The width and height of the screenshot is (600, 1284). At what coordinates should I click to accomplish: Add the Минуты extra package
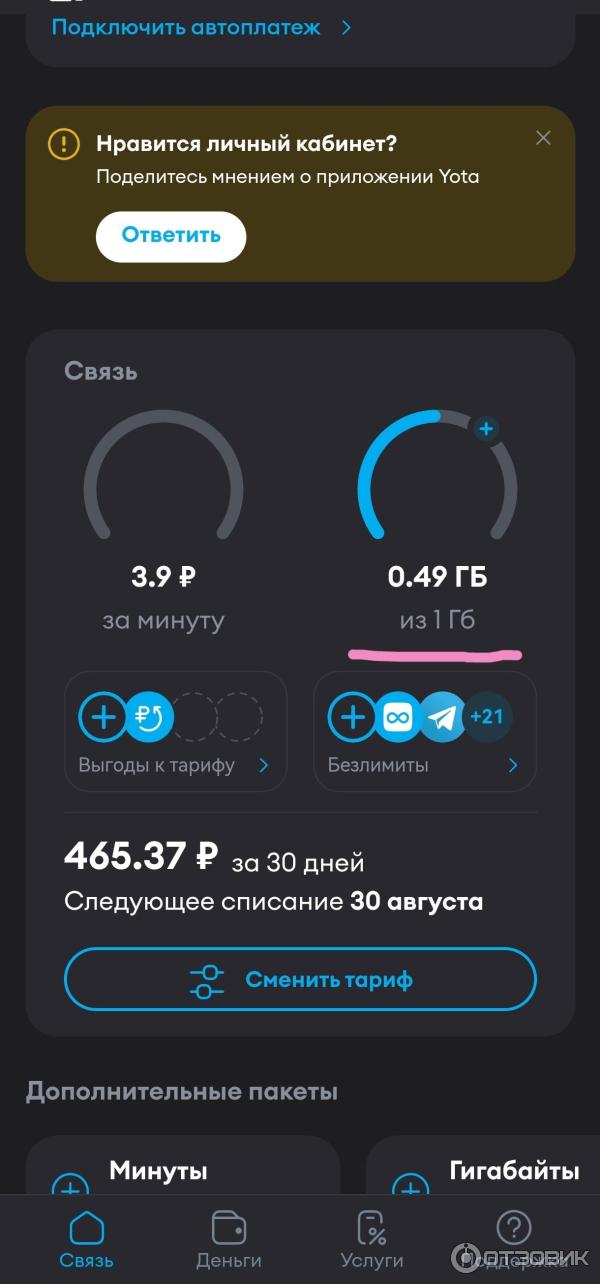click(x=70, y=1189)
